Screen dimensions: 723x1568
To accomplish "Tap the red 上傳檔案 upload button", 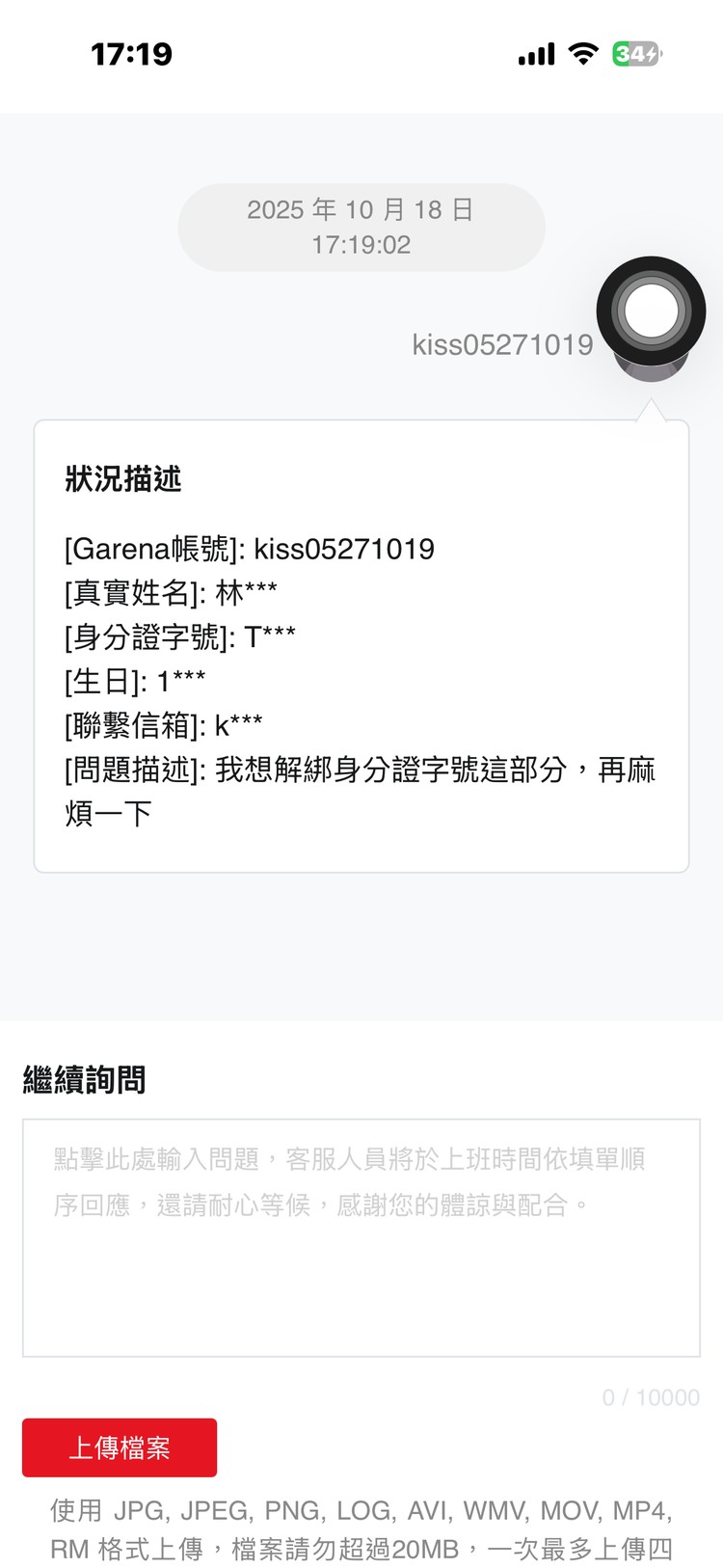I will 120,1446.
